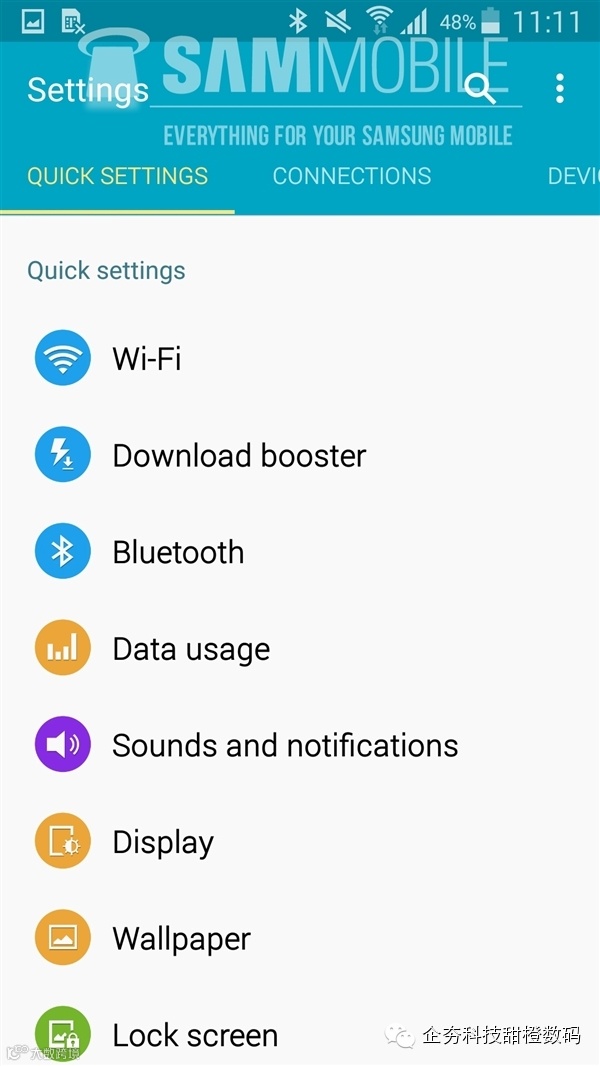
Task: Go to Display settings
Action: (x=163, y=842)
